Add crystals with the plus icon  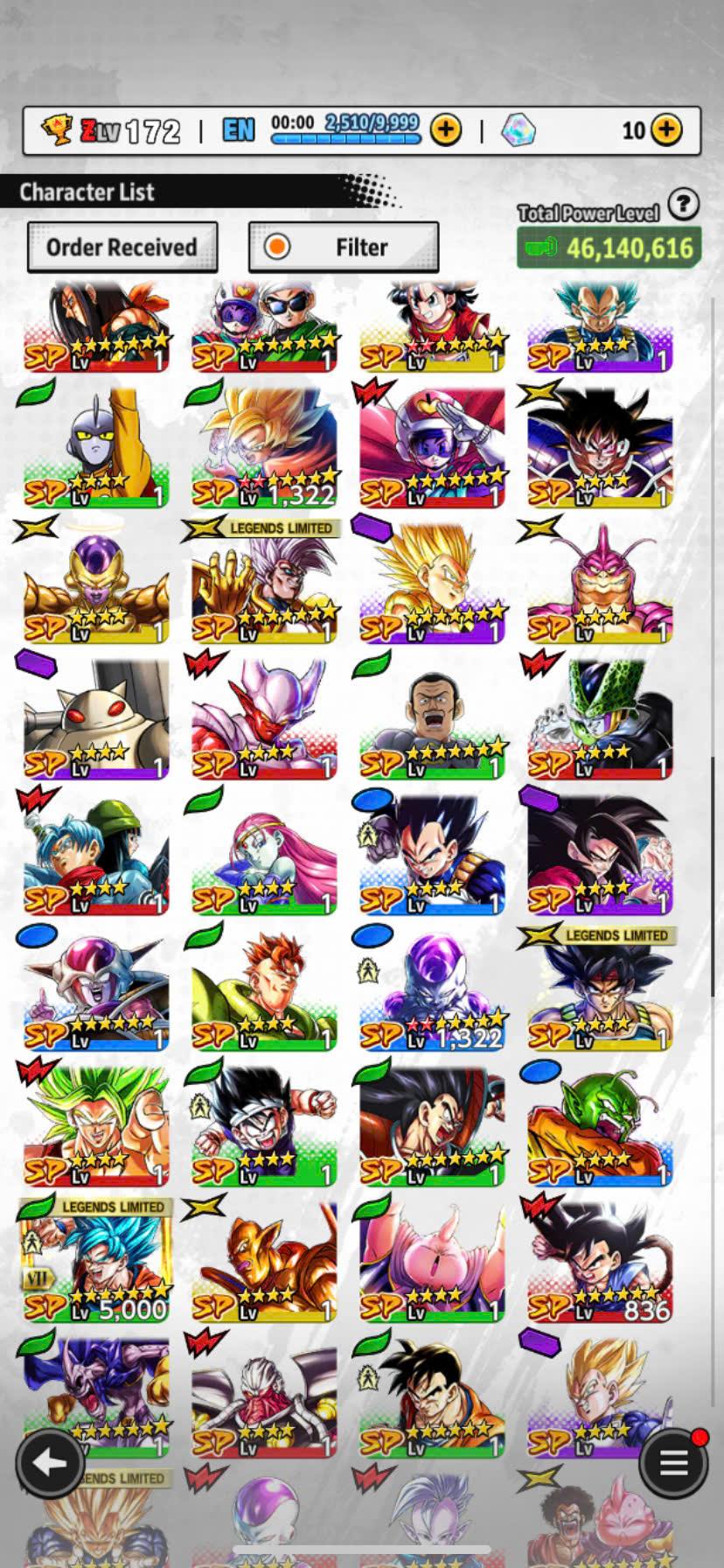pos(666,130)
